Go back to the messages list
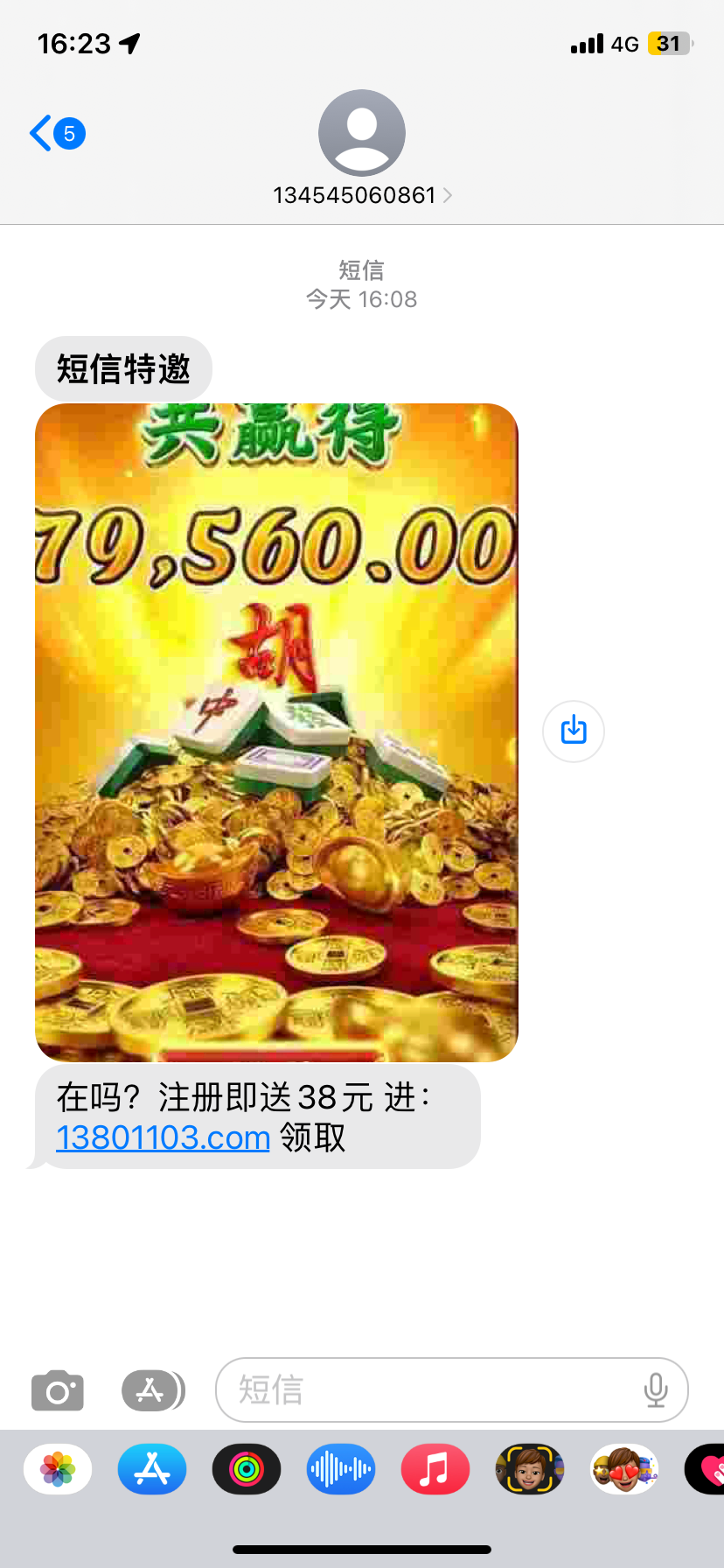The image size is (724, 1568). coord(56,134)
